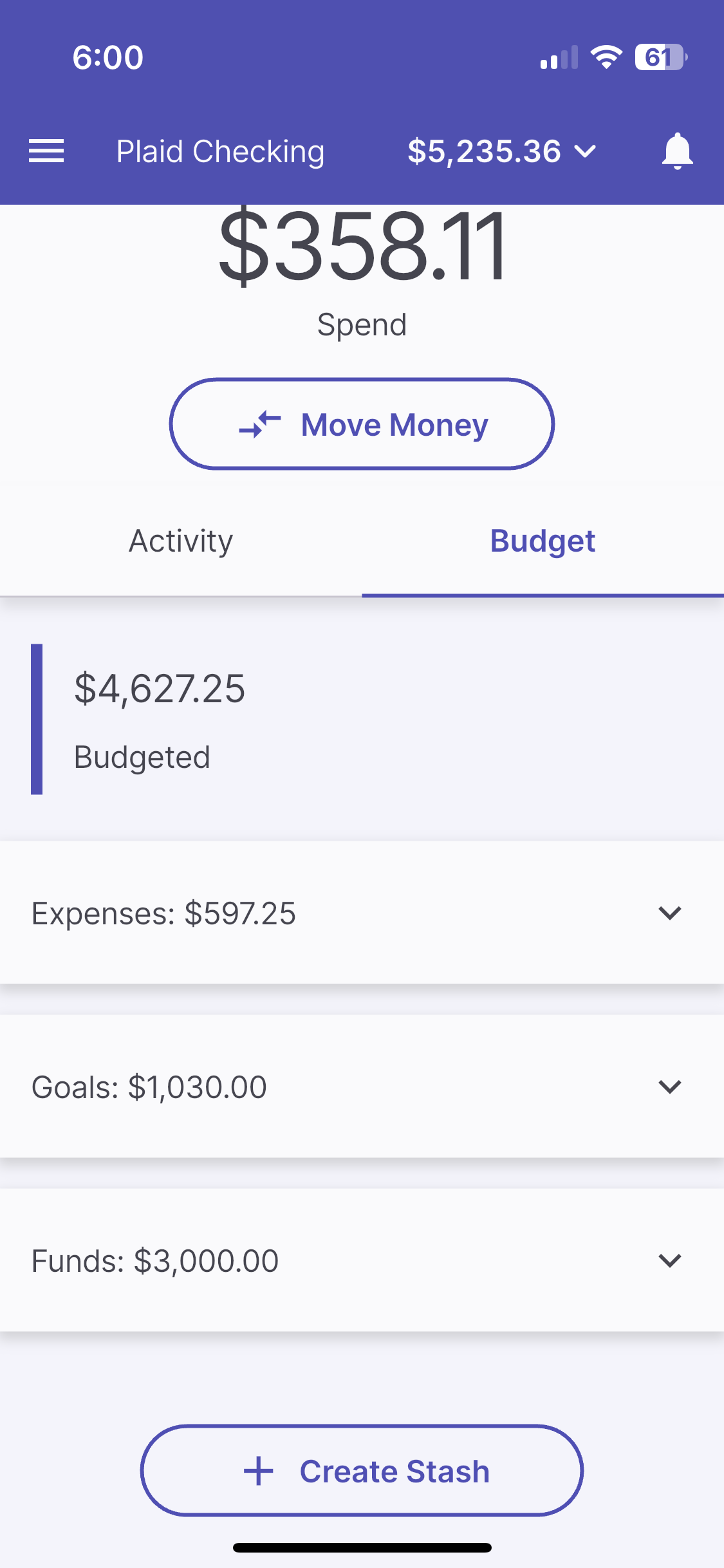The image size is (724, 1568).
Task: Expand the Goals section
Action: 669,1087
